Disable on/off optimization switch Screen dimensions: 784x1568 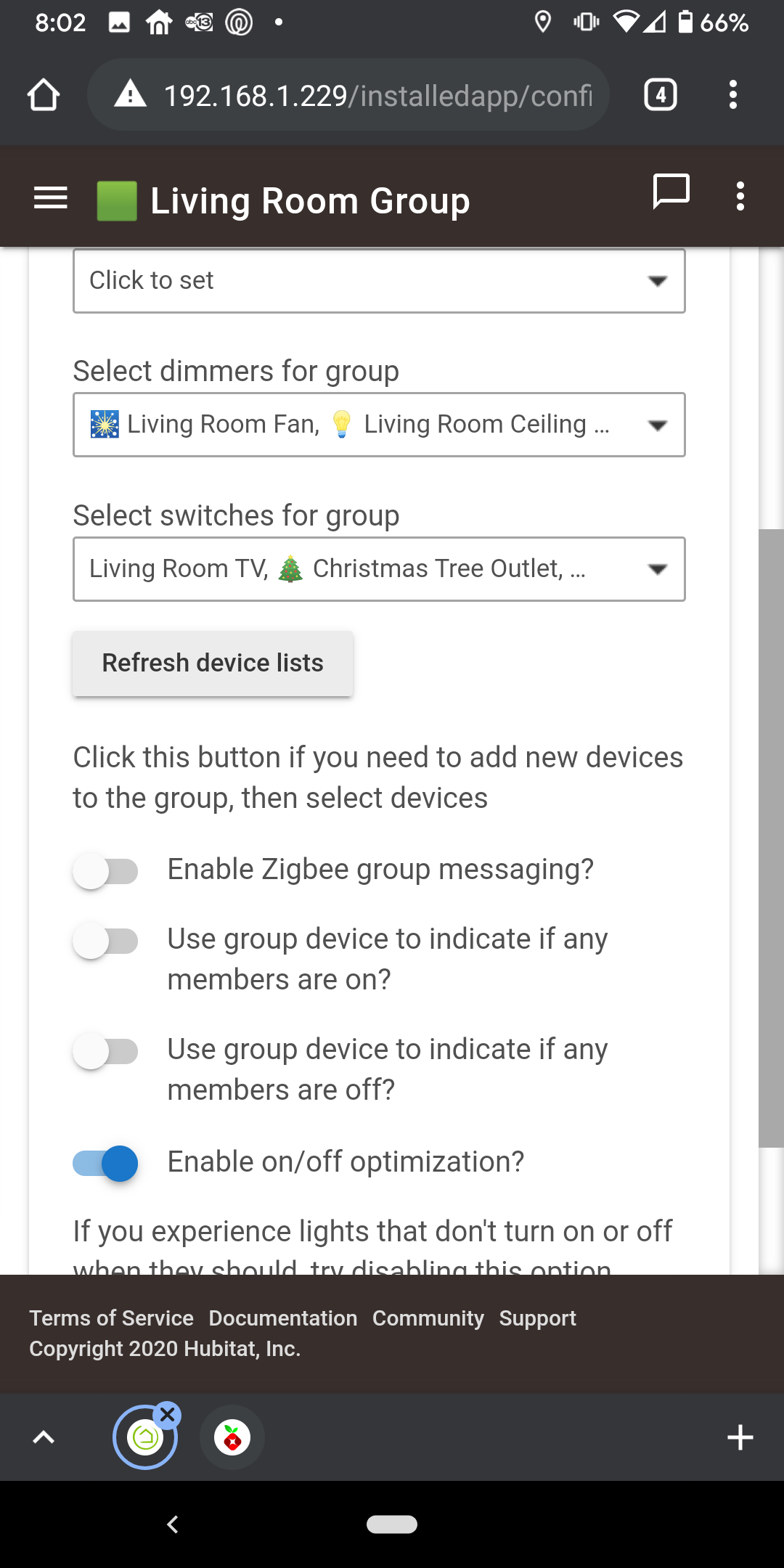tap(105, 1163)
